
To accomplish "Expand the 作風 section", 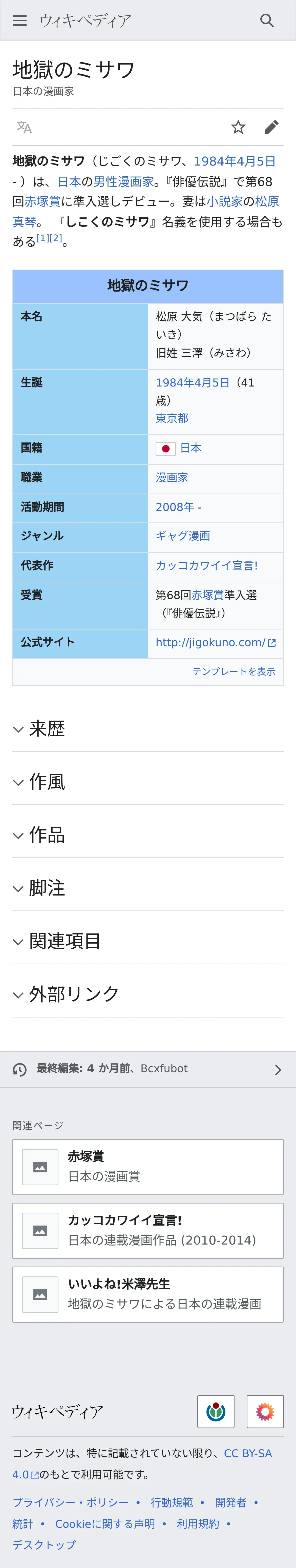I will click(x=148, y=782).
